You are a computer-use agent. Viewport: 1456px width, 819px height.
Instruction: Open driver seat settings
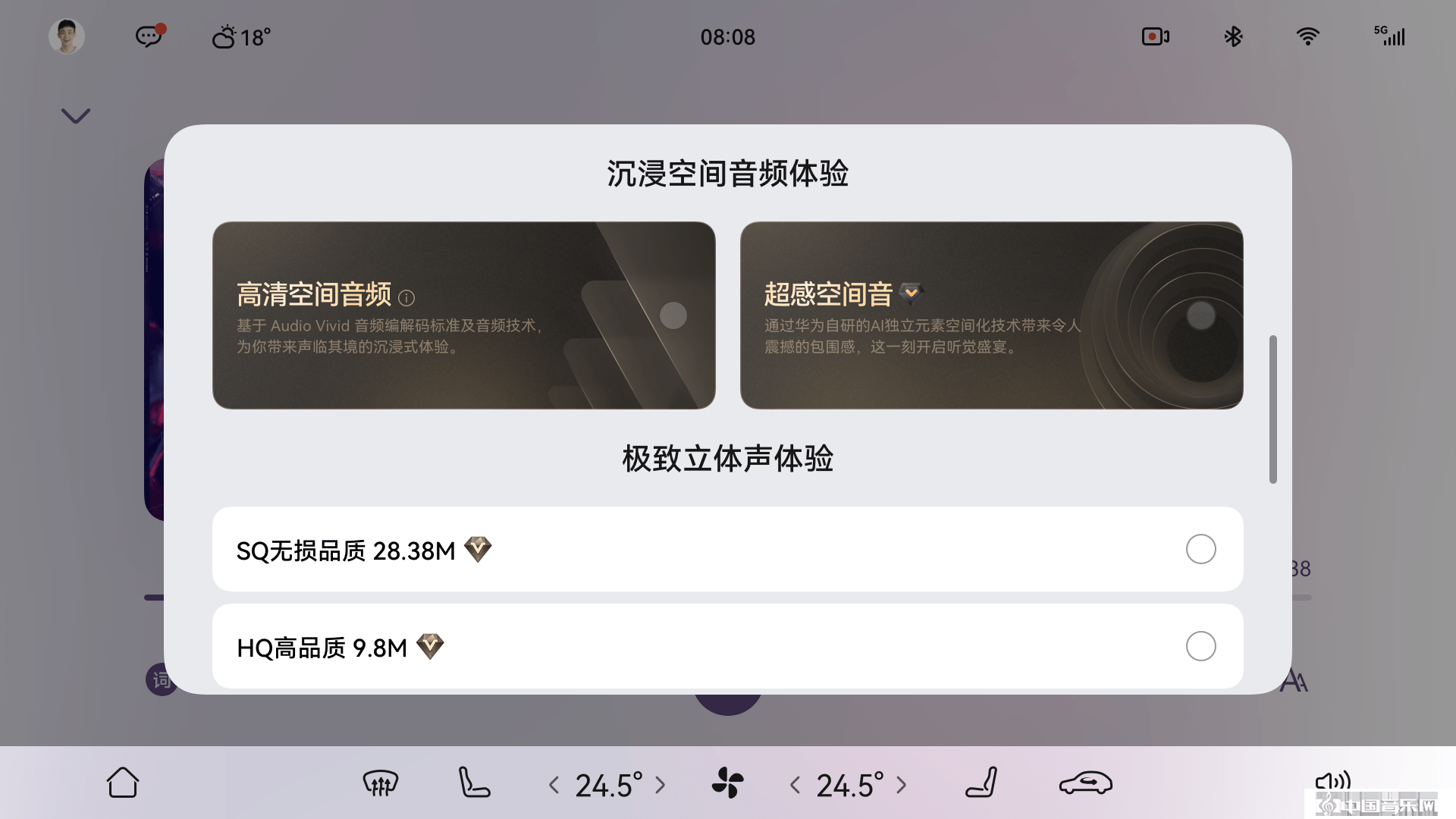point(474,783)
